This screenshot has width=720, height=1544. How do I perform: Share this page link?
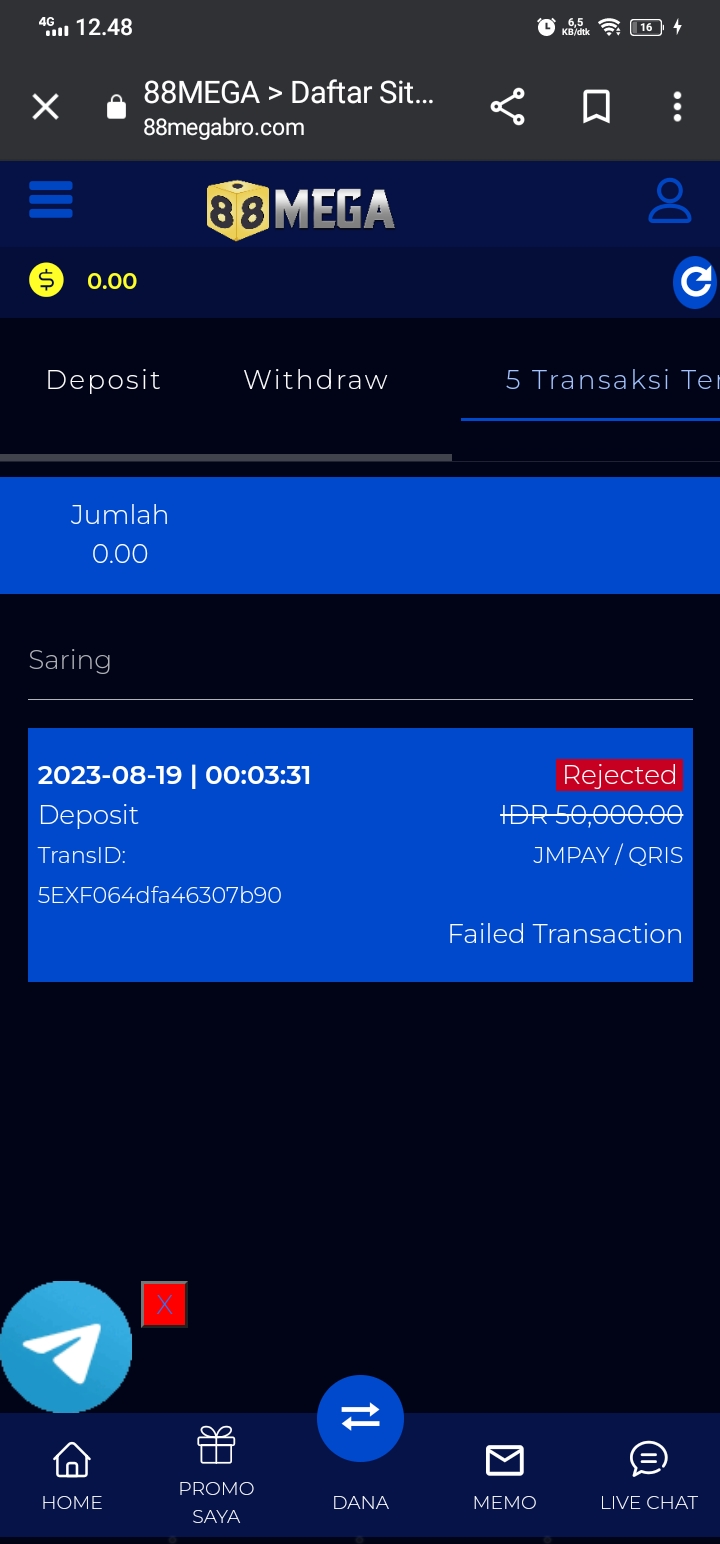coord(508,107)
